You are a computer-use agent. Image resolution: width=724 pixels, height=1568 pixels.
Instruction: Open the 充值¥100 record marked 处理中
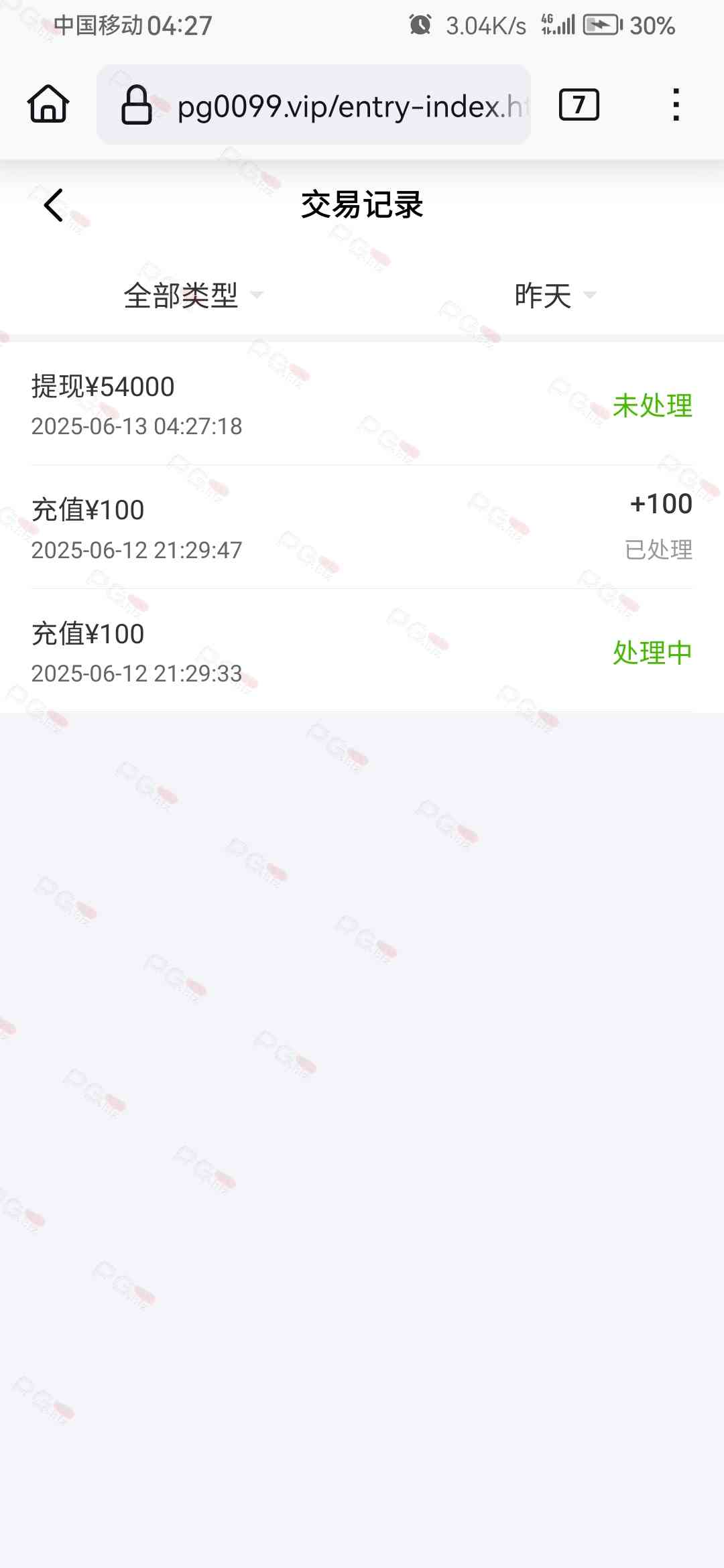tap(362, 651)
